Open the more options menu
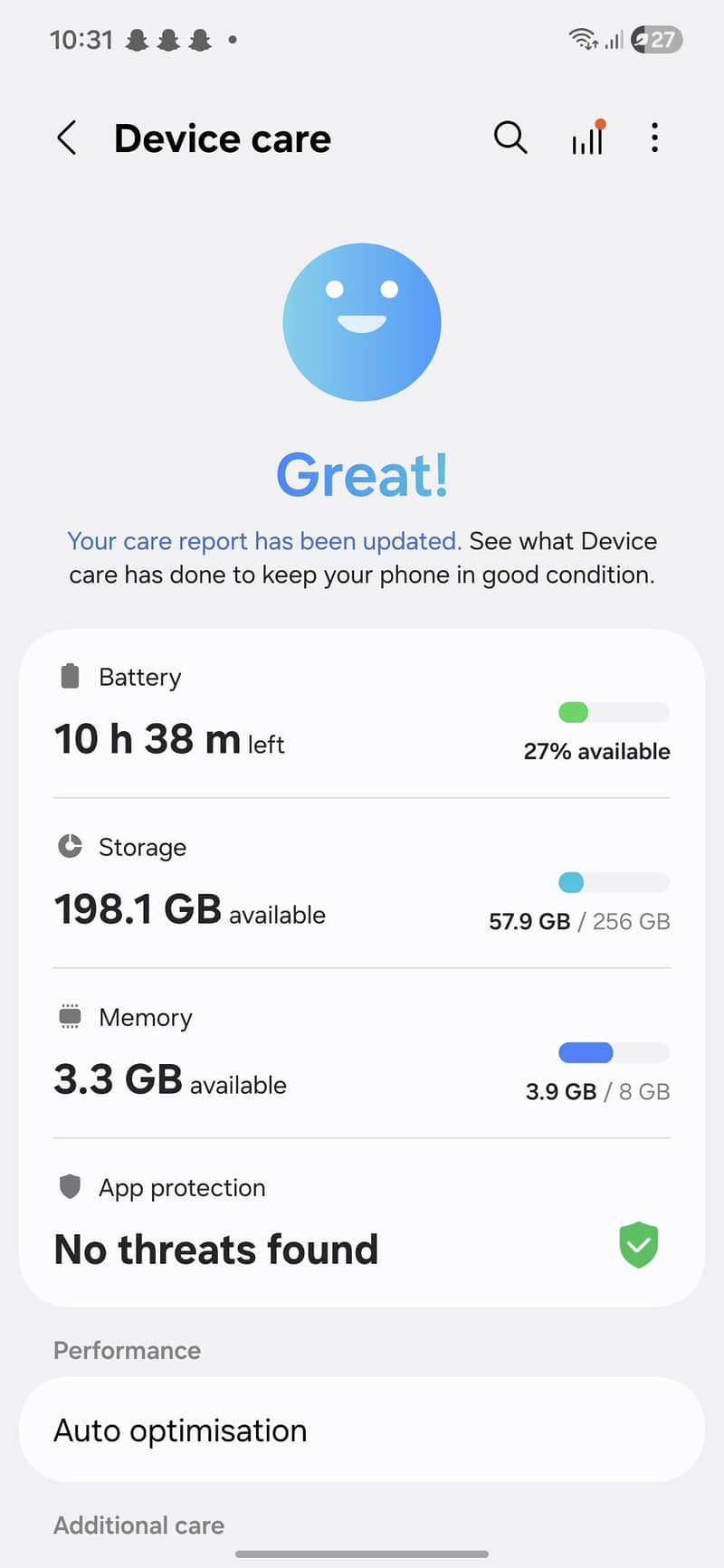 654,138
